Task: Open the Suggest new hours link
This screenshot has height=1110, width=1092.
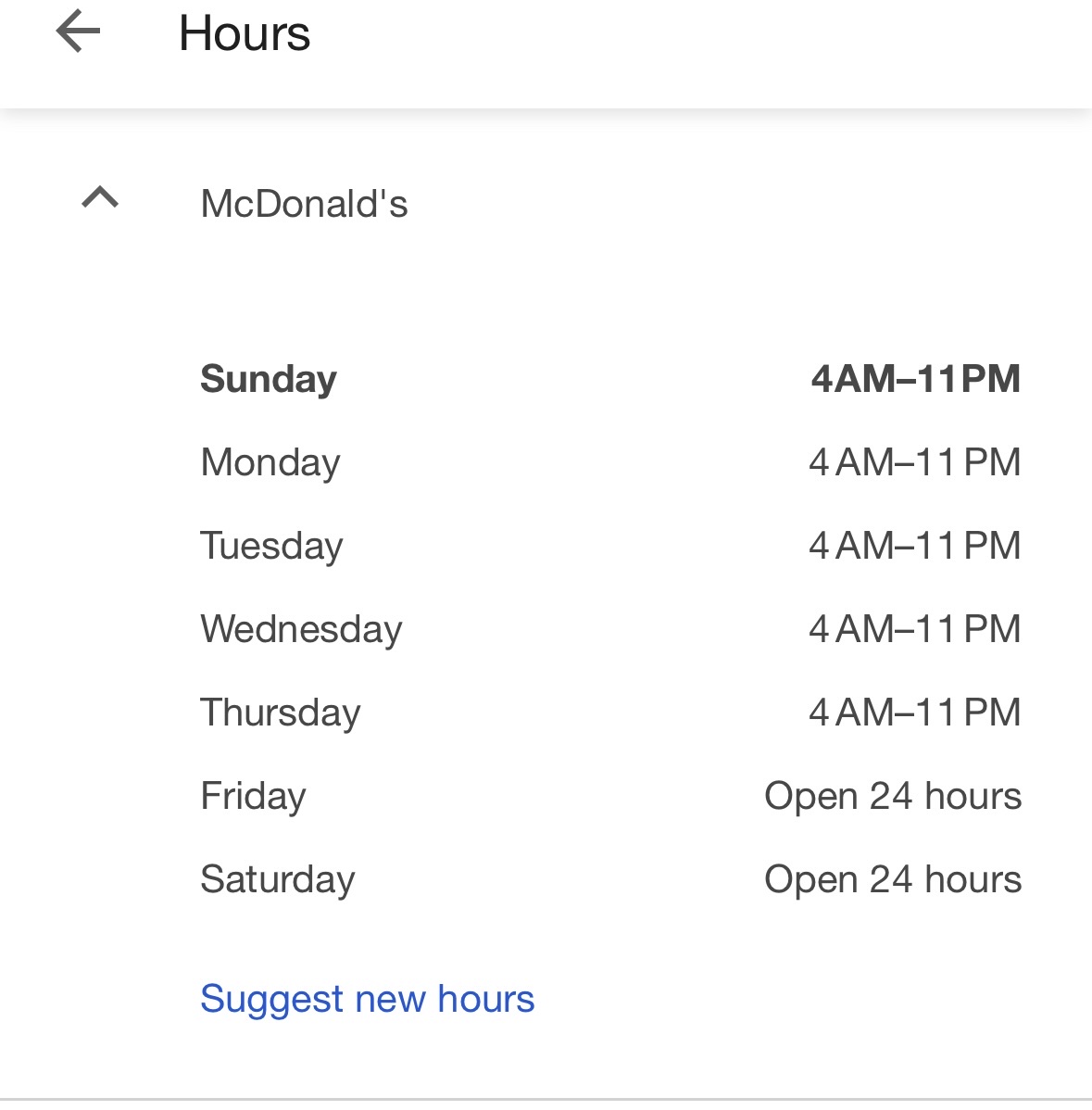Action: [x=367, y=999]
